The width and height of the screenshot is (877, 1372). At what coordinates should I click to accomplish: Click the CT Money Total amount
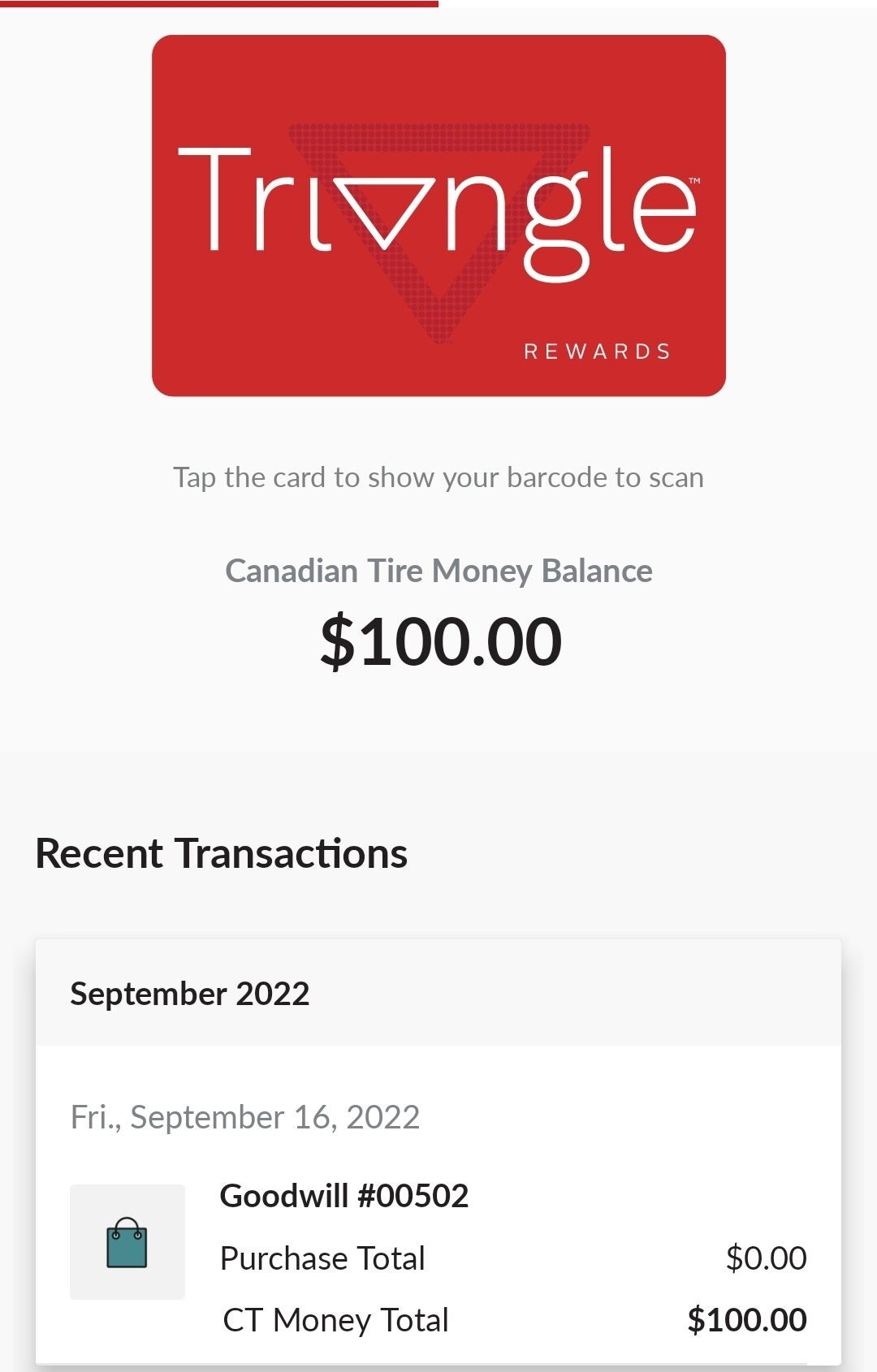click(746, 1319)
